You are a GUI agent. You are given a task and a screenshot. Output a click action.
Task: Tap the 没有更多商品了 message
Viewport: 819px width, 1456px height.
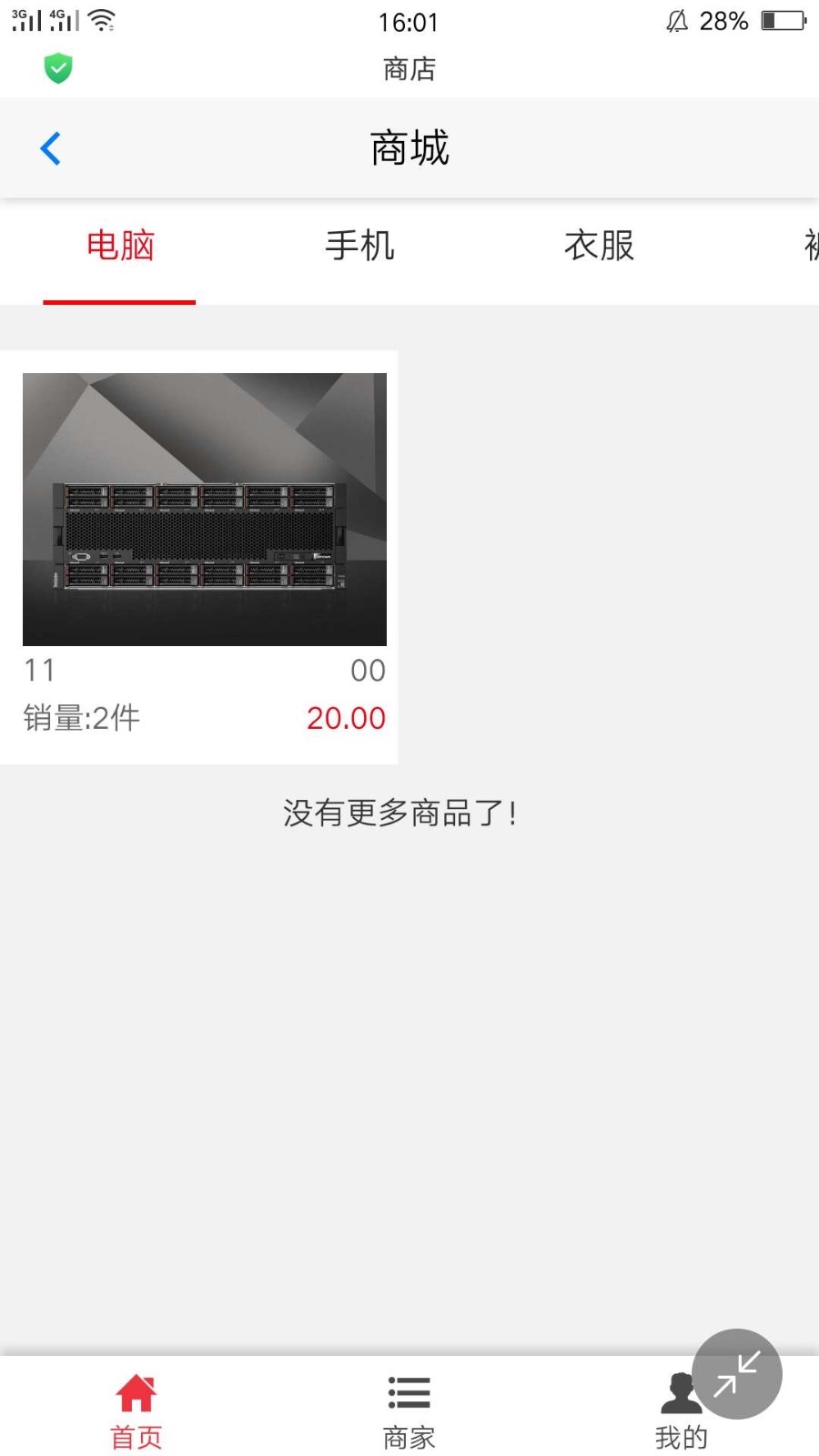tap(399, 813)
